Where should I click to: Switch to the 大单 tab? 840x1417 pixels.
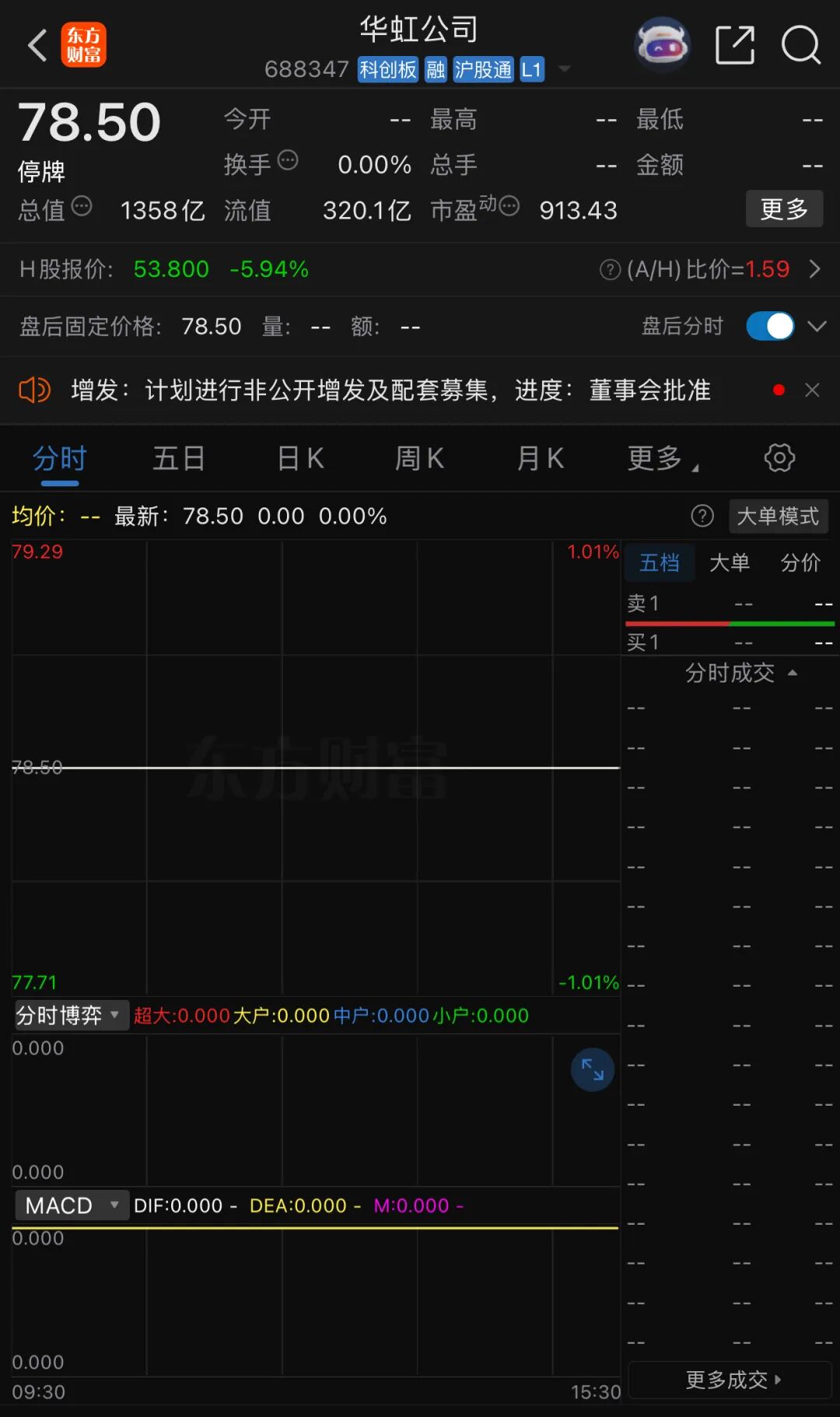(x=730, y=563)
